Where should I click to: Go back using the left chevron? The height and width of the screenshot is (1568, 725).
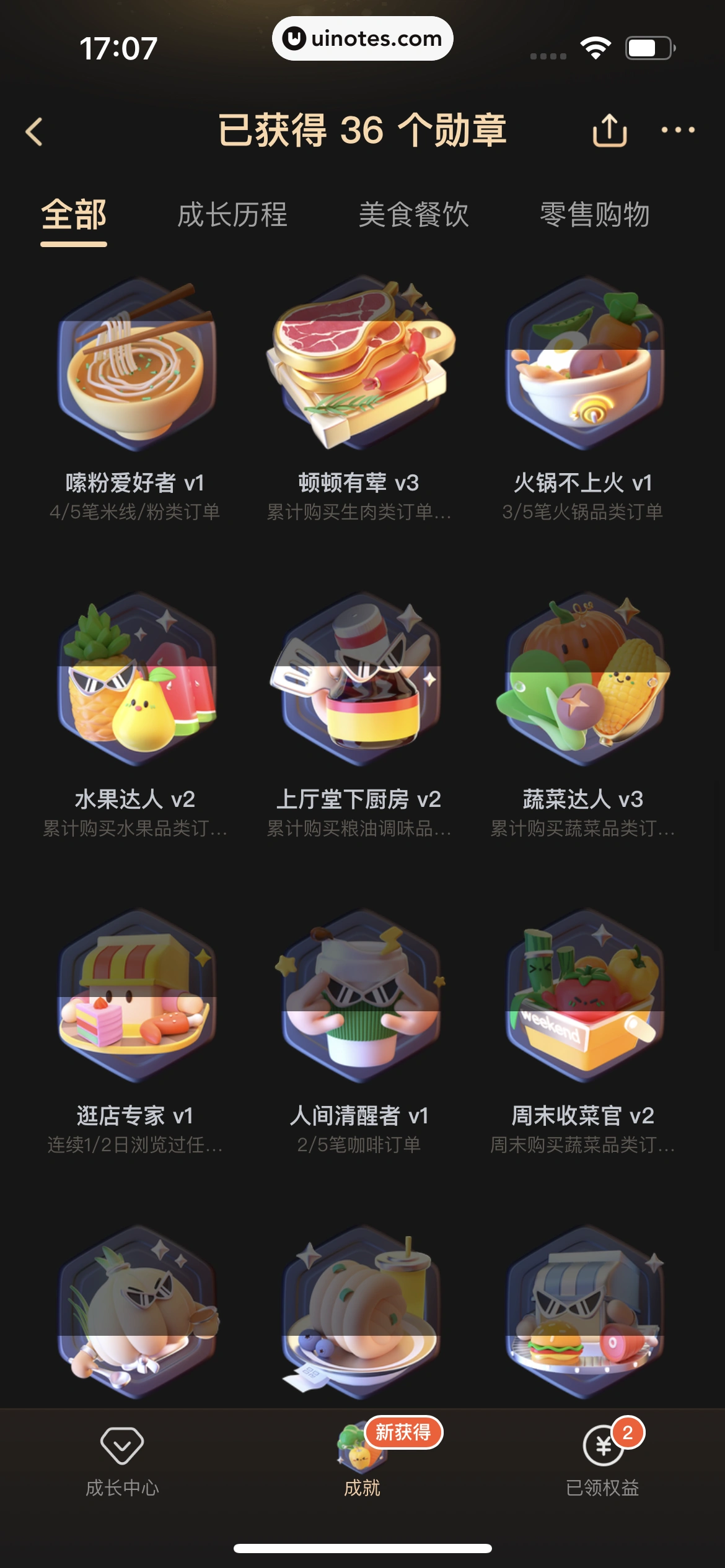point(34,133)
